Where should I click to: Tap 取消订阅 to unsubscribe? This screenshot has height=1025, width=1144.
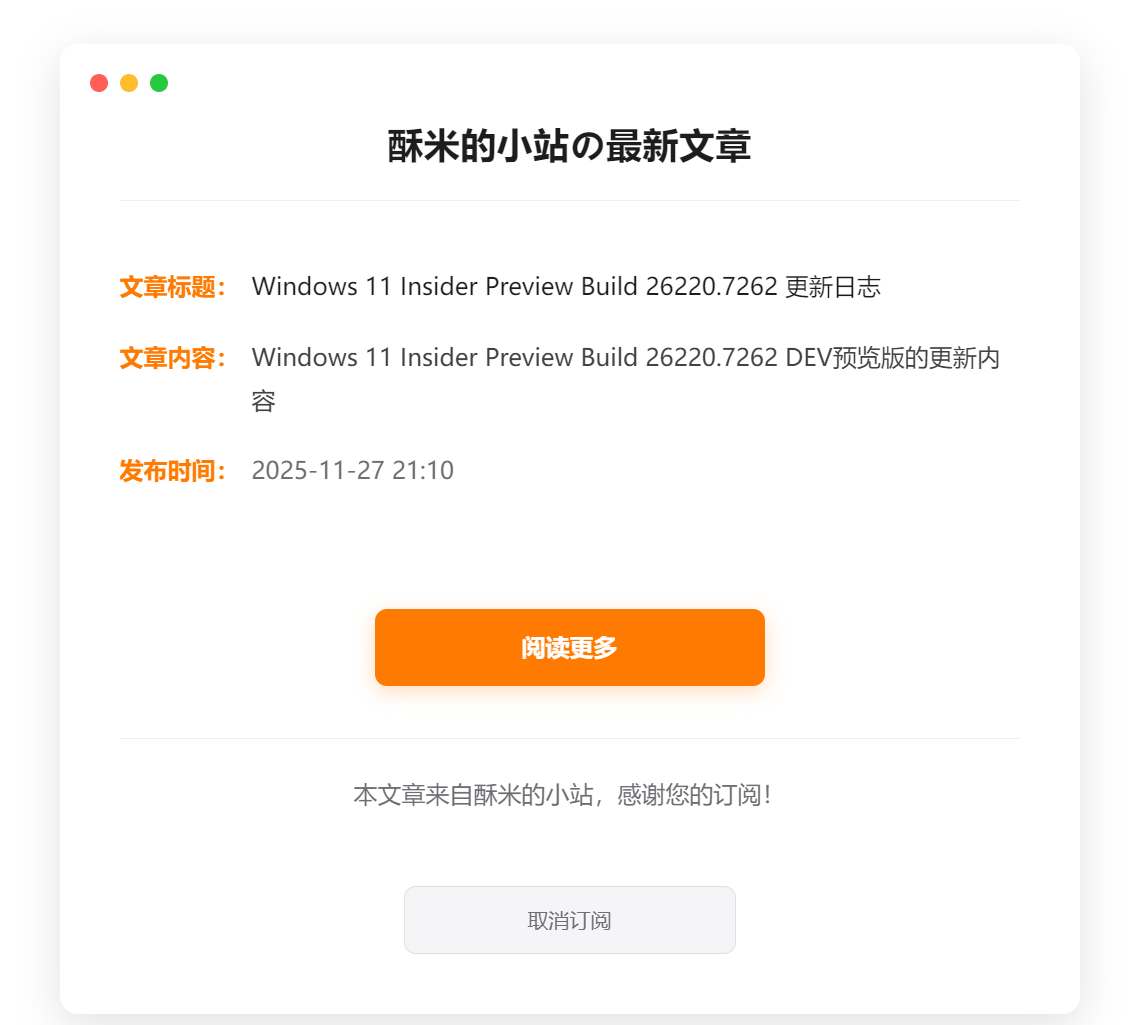569,920
